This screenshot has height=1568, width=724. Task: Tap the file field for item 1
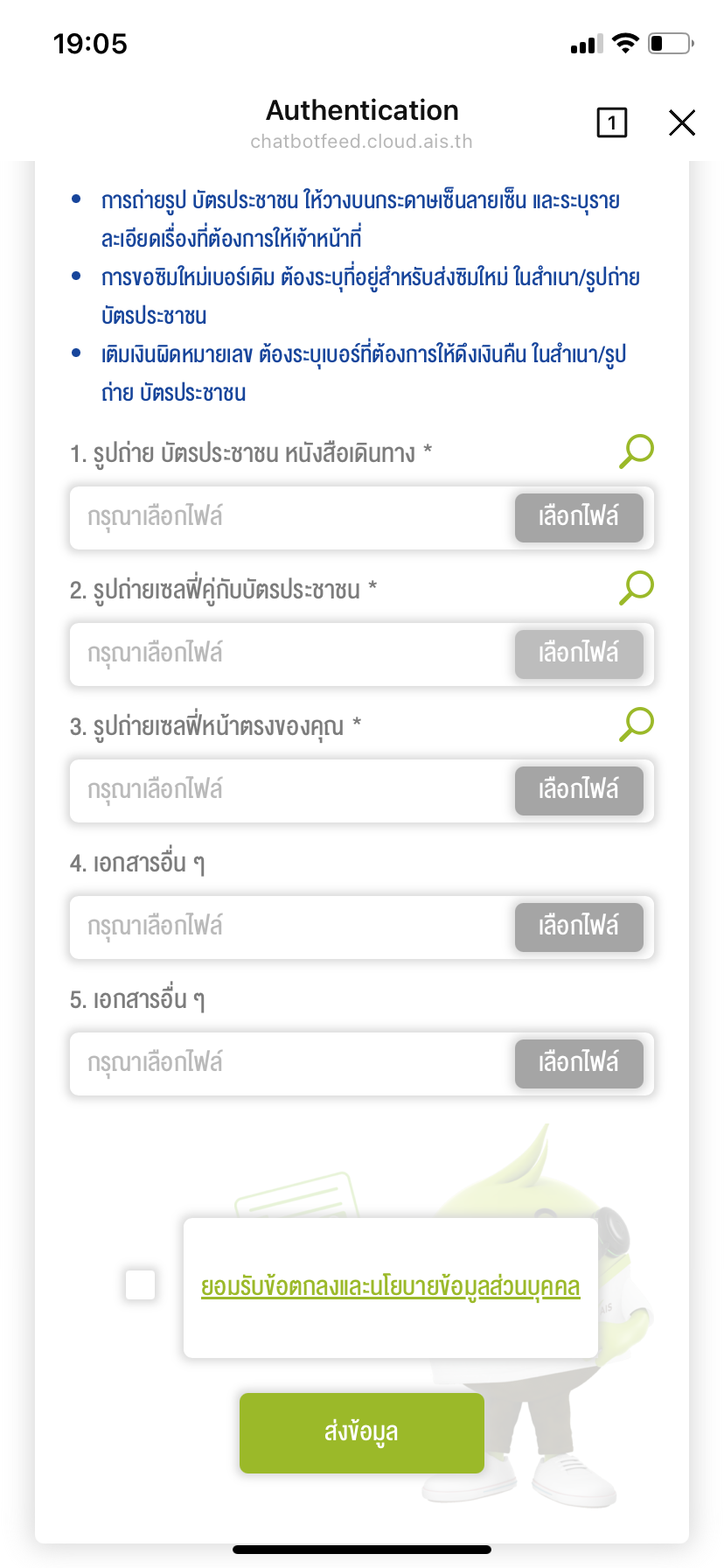tap(362, 518)
